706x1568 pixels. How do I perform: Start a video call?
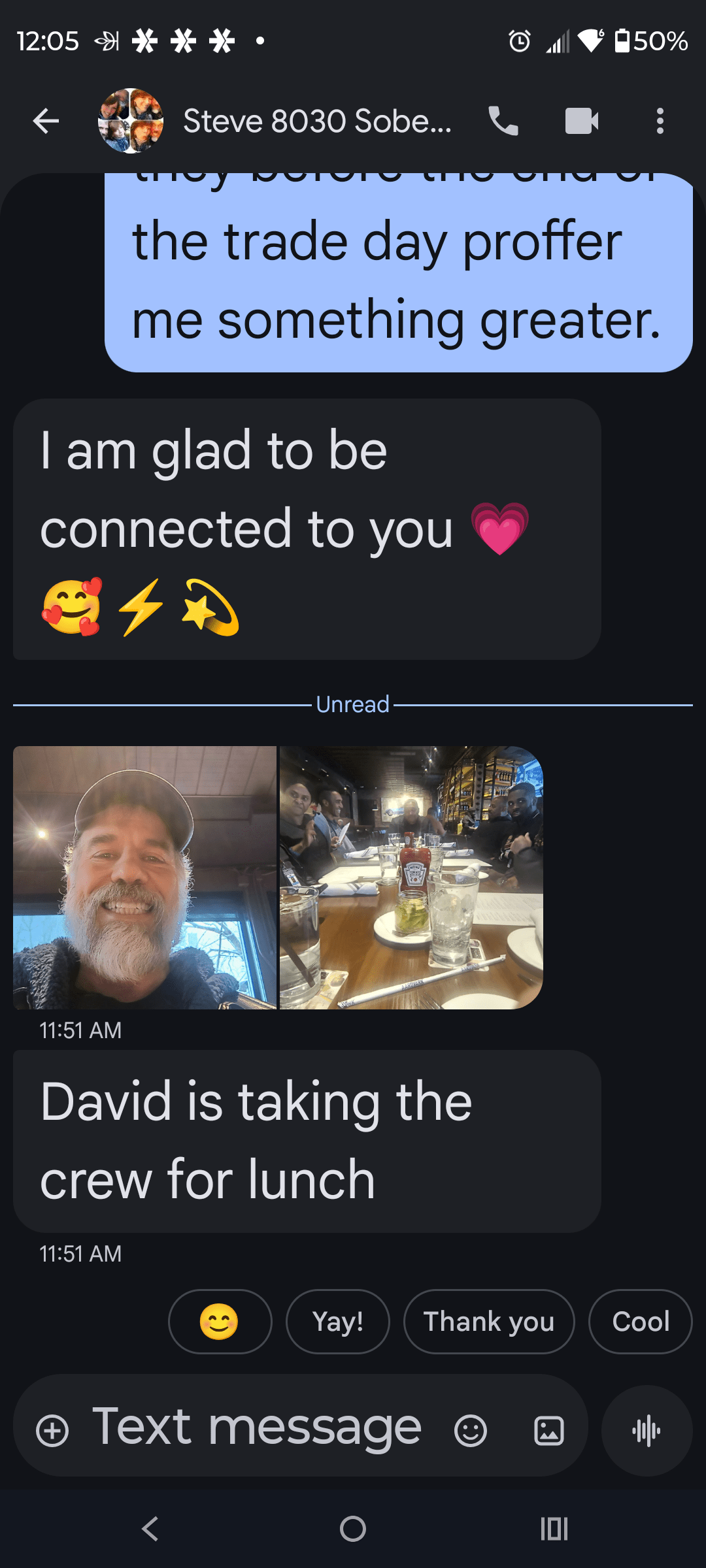click(581, 121)
